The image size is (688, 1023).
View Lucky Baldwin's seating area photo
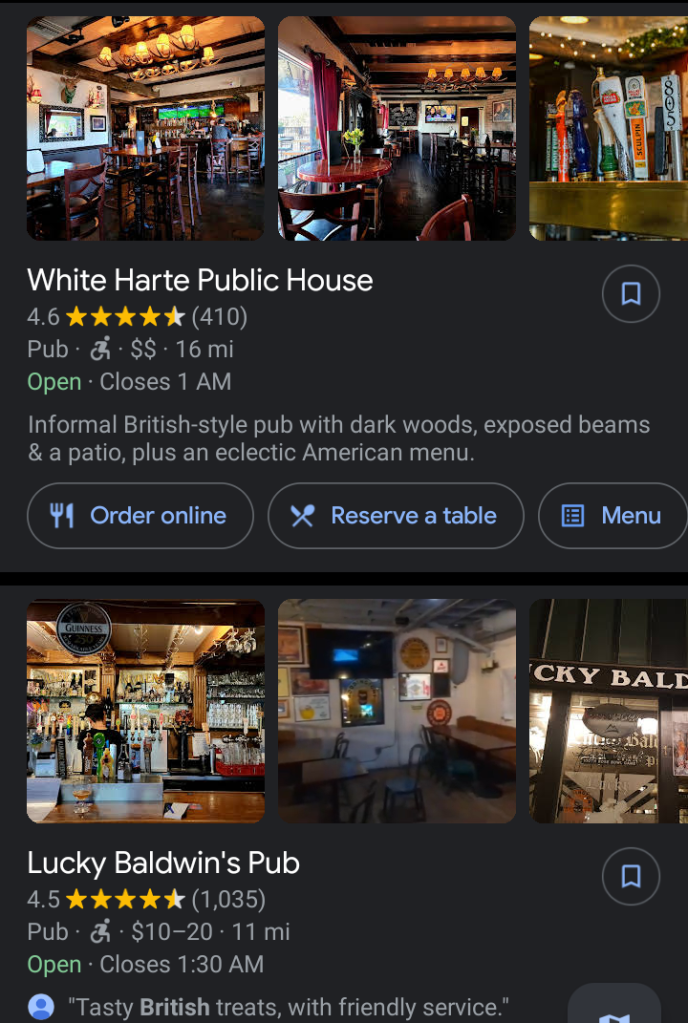pos(397,711)
